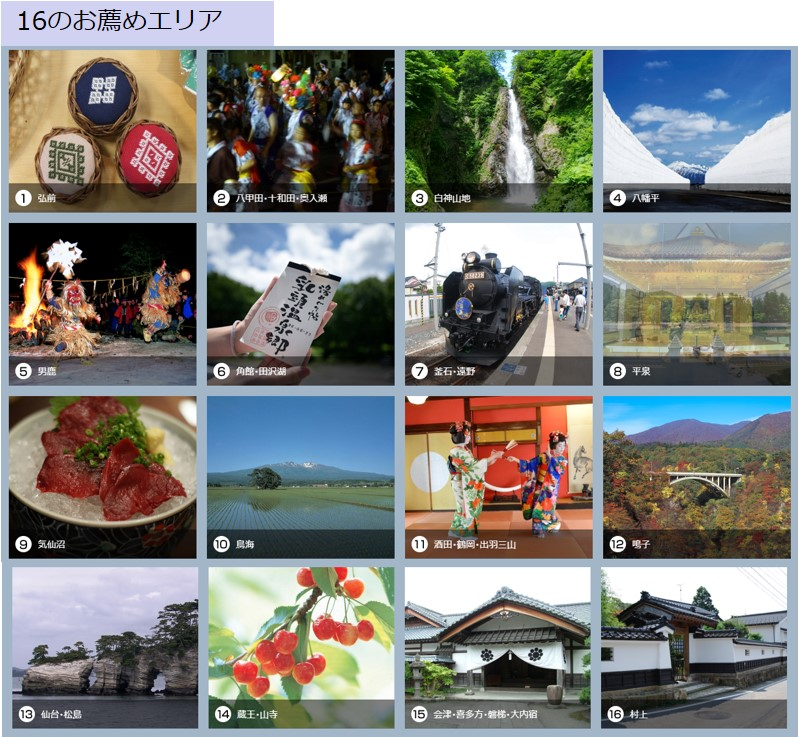Screen dimensions: 798x737
Task: View the 白神山地 waterfall tile
Action: pyautogui.click(x=498, y=130)
